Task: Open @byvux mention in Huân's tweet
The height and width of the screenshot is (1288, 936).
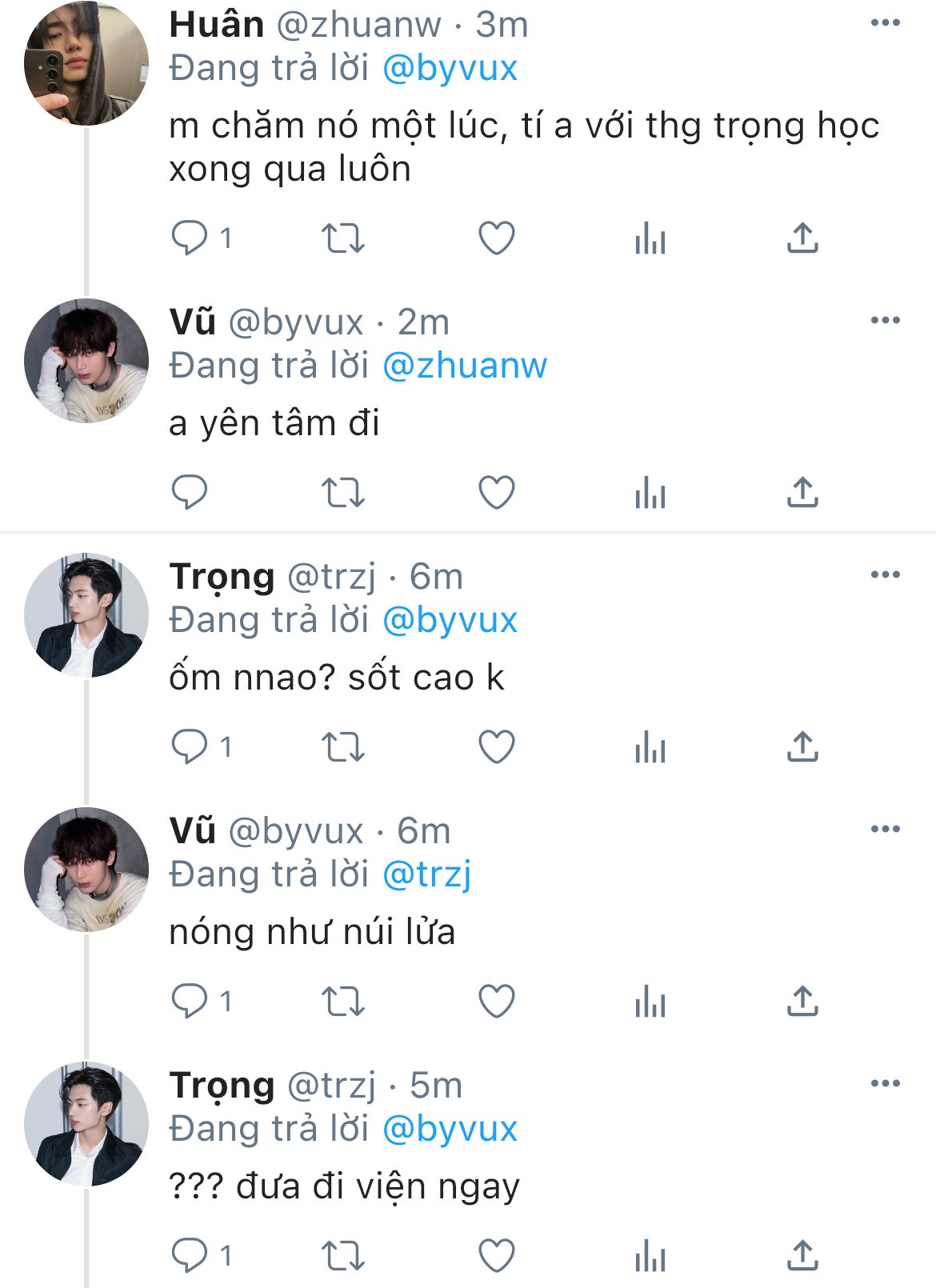Action: pos(450,68)
